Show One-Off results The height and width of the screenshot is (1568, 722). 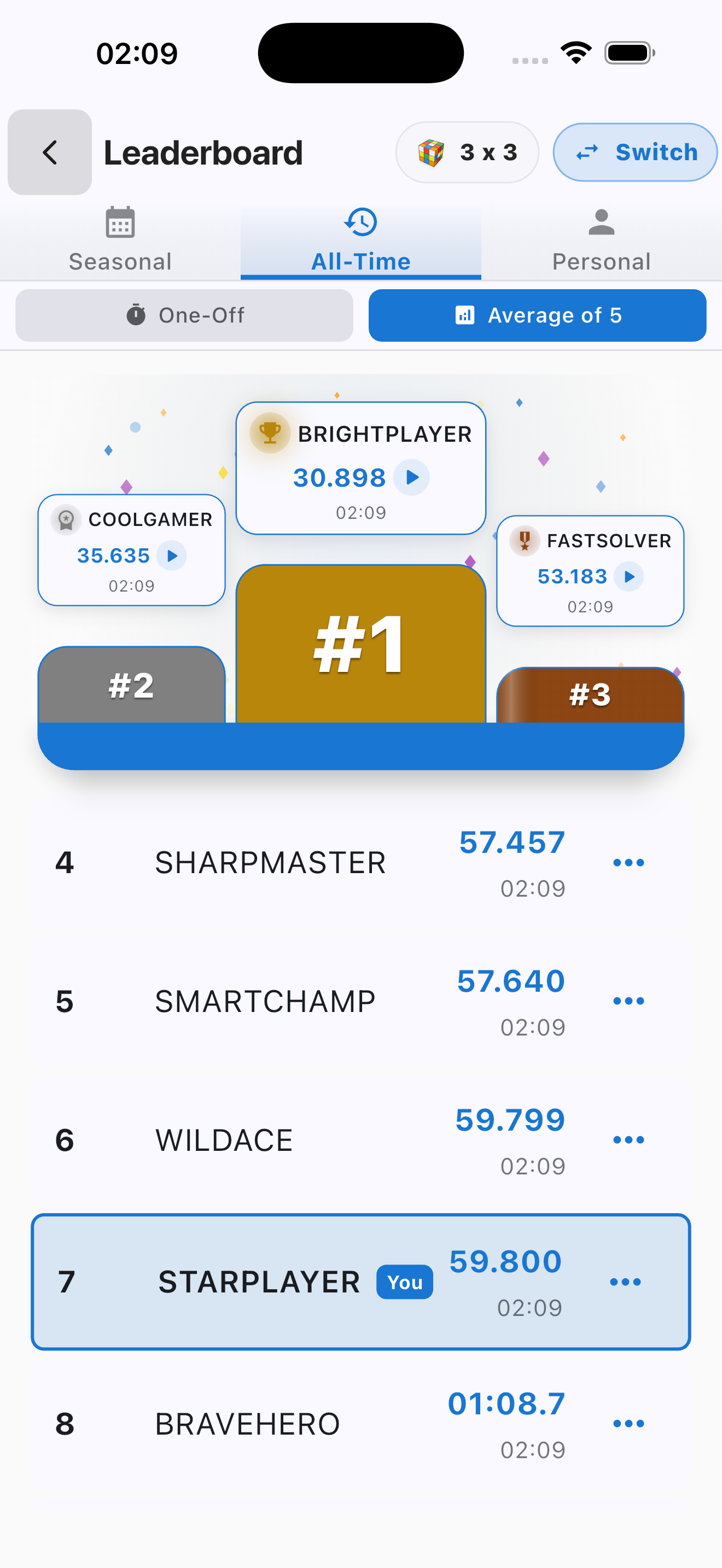click(184, 315)
